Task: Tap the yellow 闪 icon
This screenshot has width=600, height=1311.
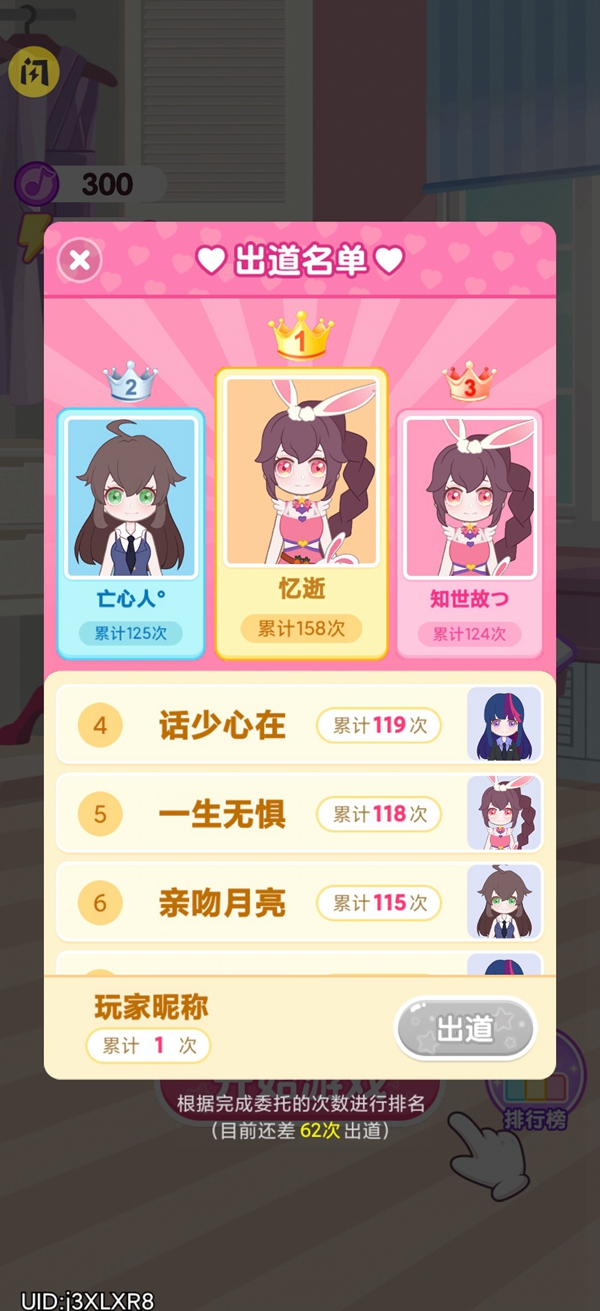Action: pyautogui.click(x=34, y=71)
